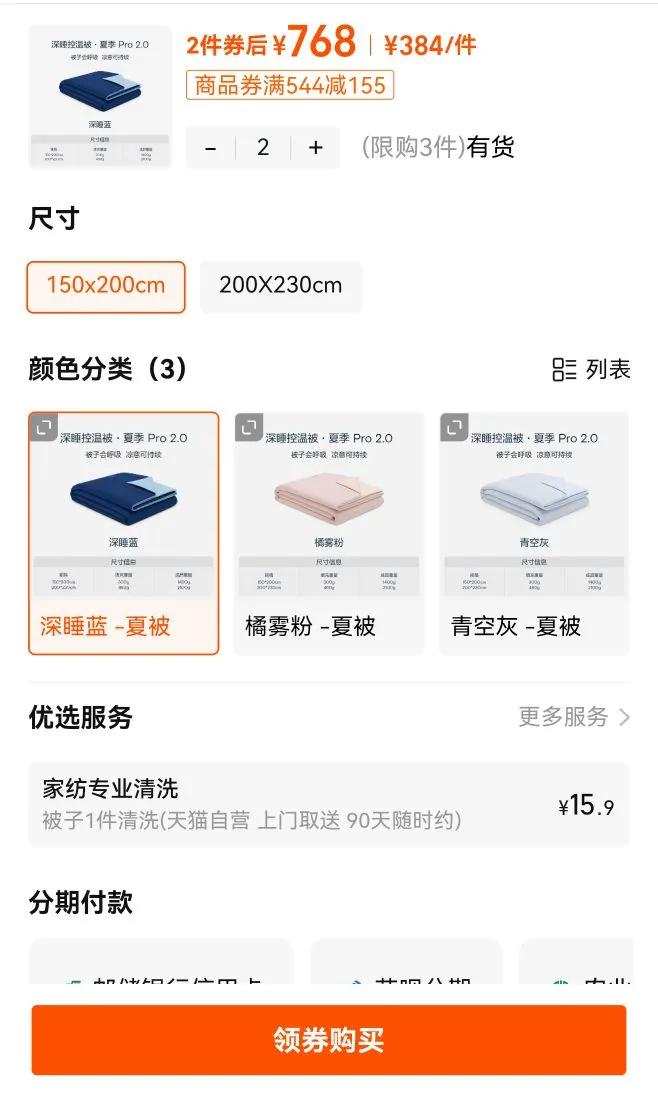Screen dimensions: 658x1102
Task: Open the product thumbnail beside the price
Action: pos(100,96)
